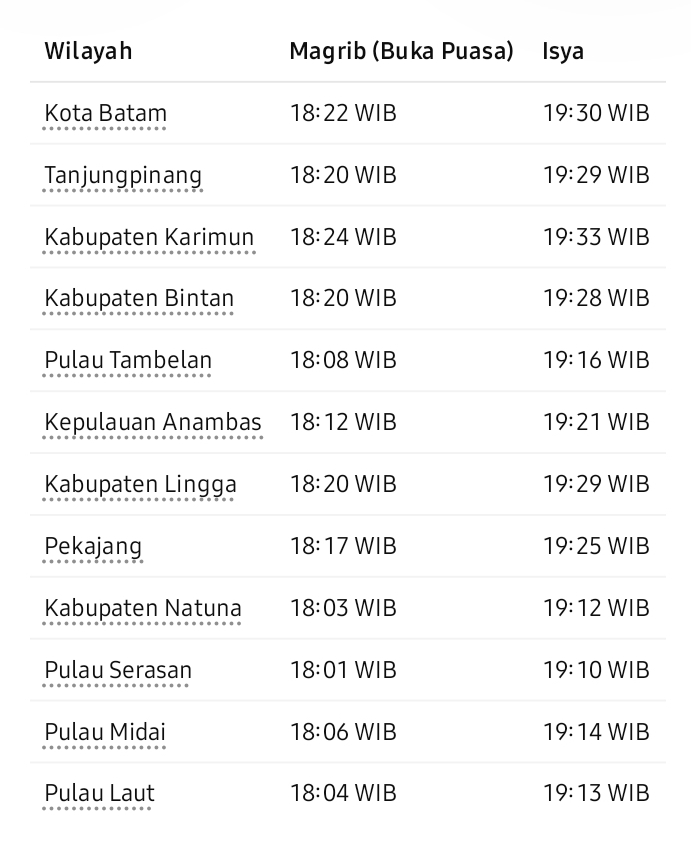Screen dimensions: 691x848
Task: Open the Pulau Midai link
Action: (105, 732)
